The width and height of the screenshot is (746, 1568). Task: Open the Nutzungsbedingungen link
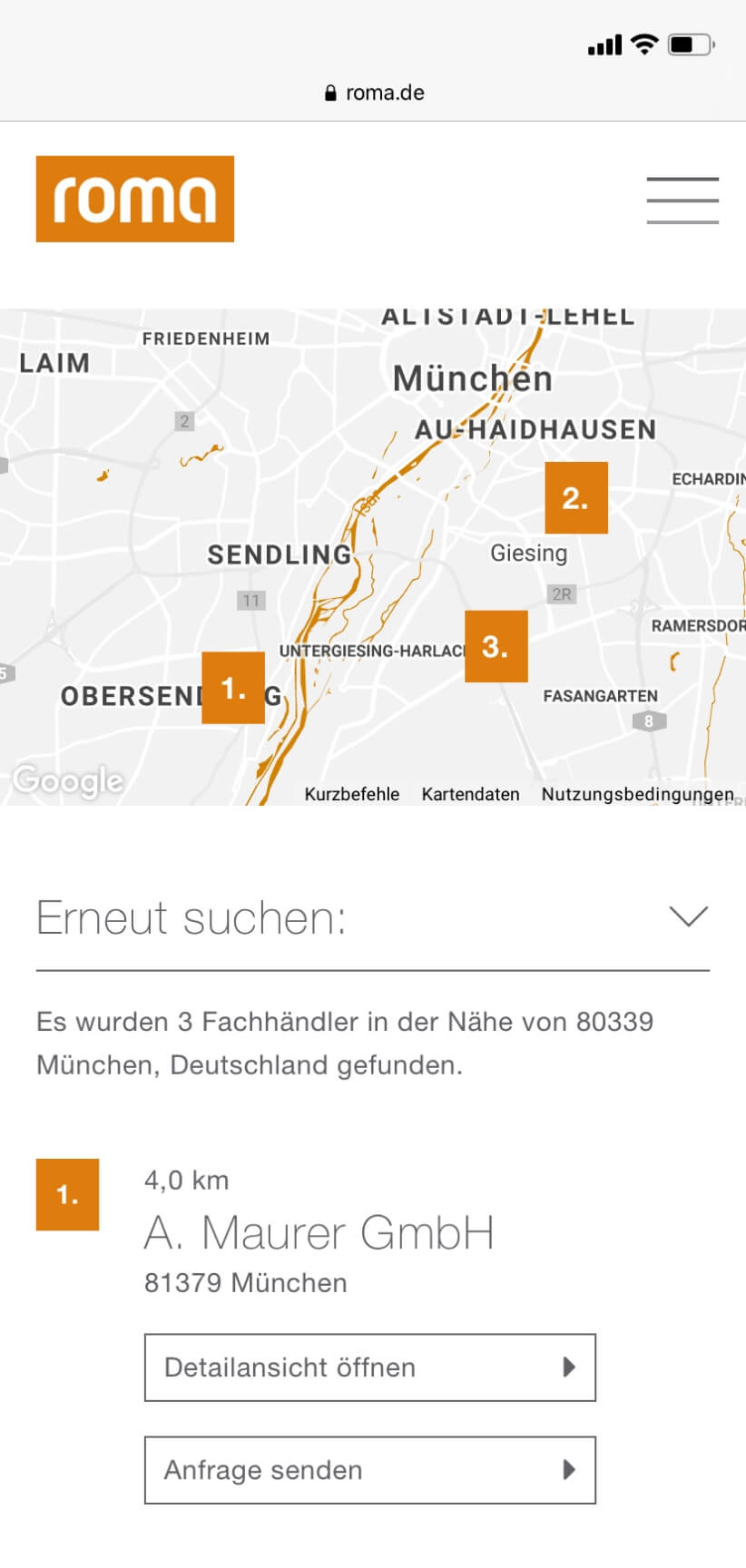click(x=637, y=794)
